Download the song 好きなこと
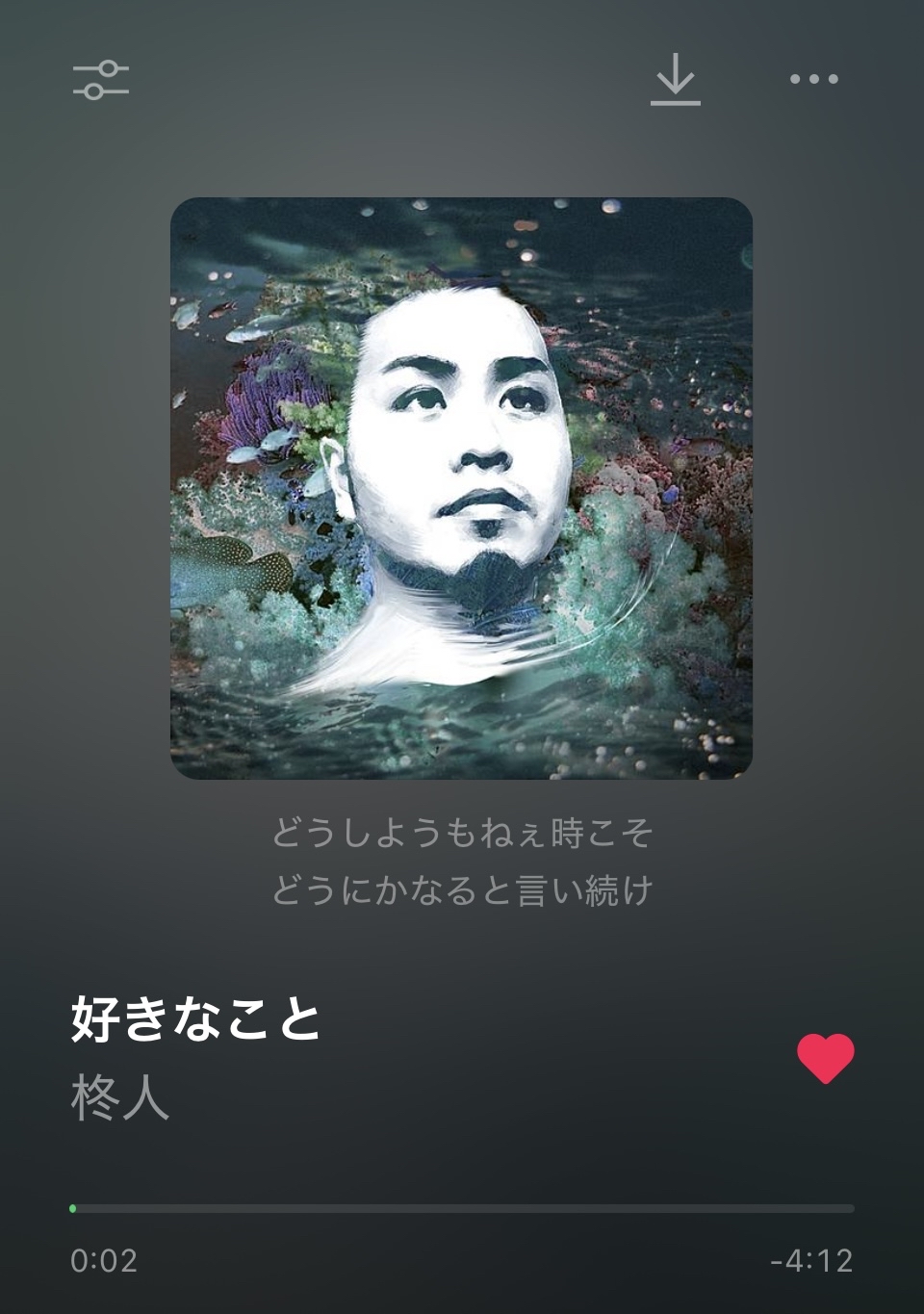Screen dimensions: 924x1314 675,80
